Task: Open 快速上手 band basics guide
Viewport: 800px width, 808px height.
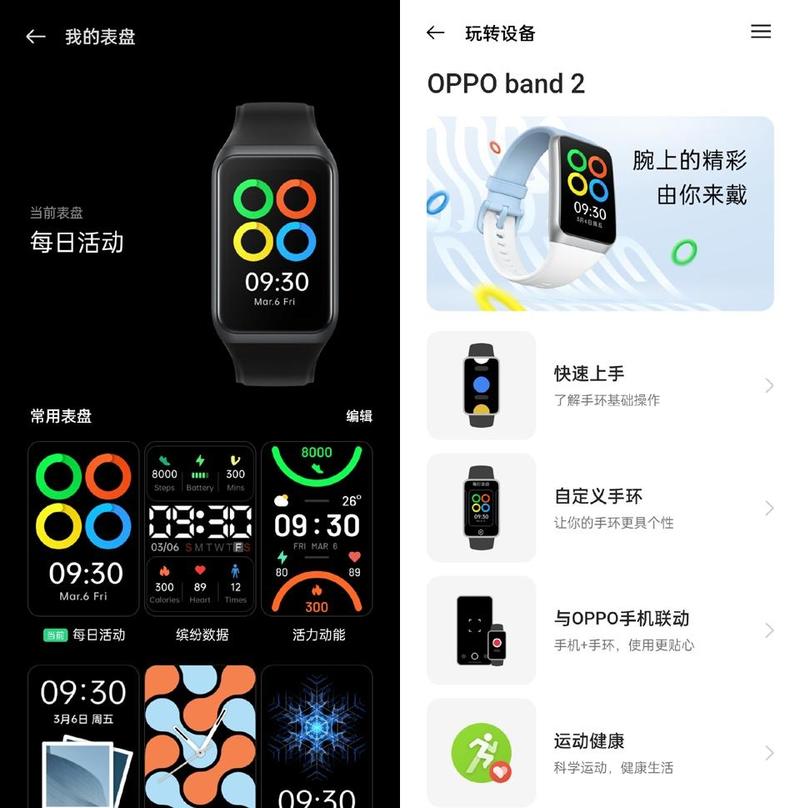Action: (x=600, y=385)
